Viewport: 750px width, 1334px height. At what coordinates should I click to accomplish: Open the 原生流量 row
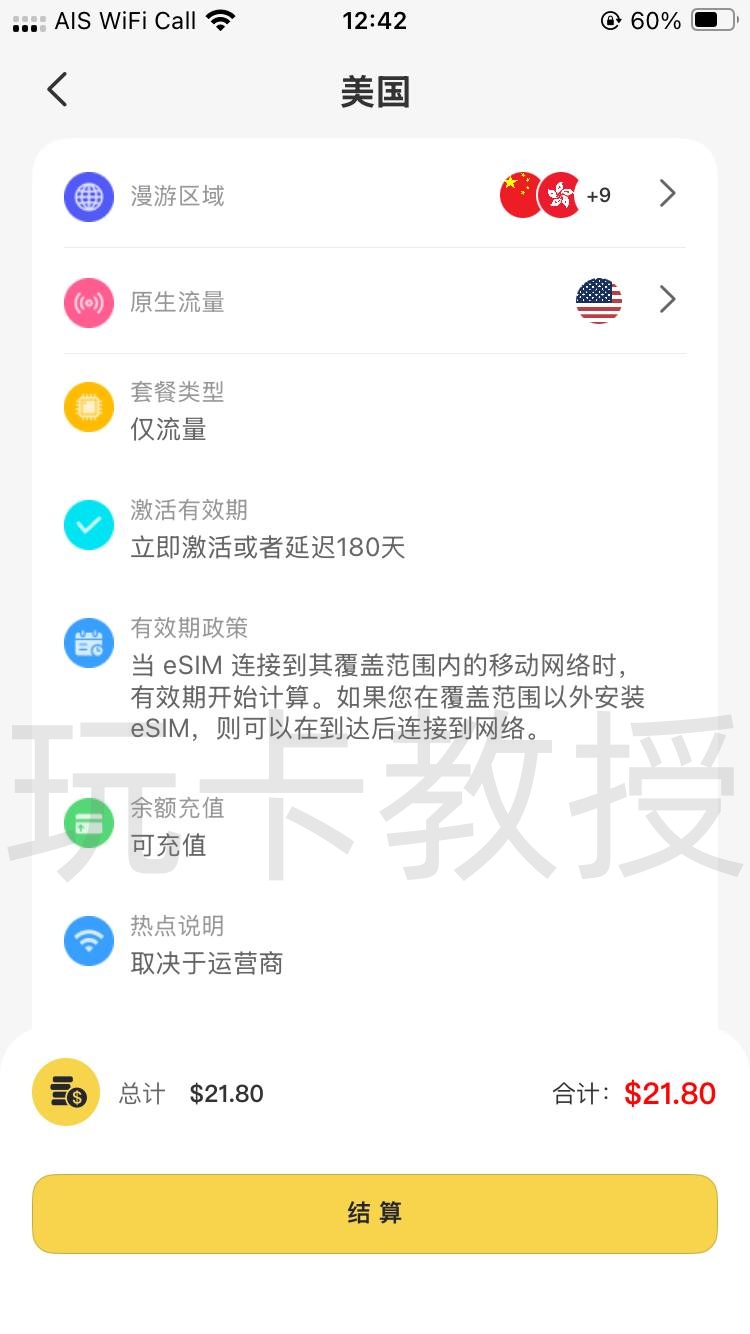point(667,300)
